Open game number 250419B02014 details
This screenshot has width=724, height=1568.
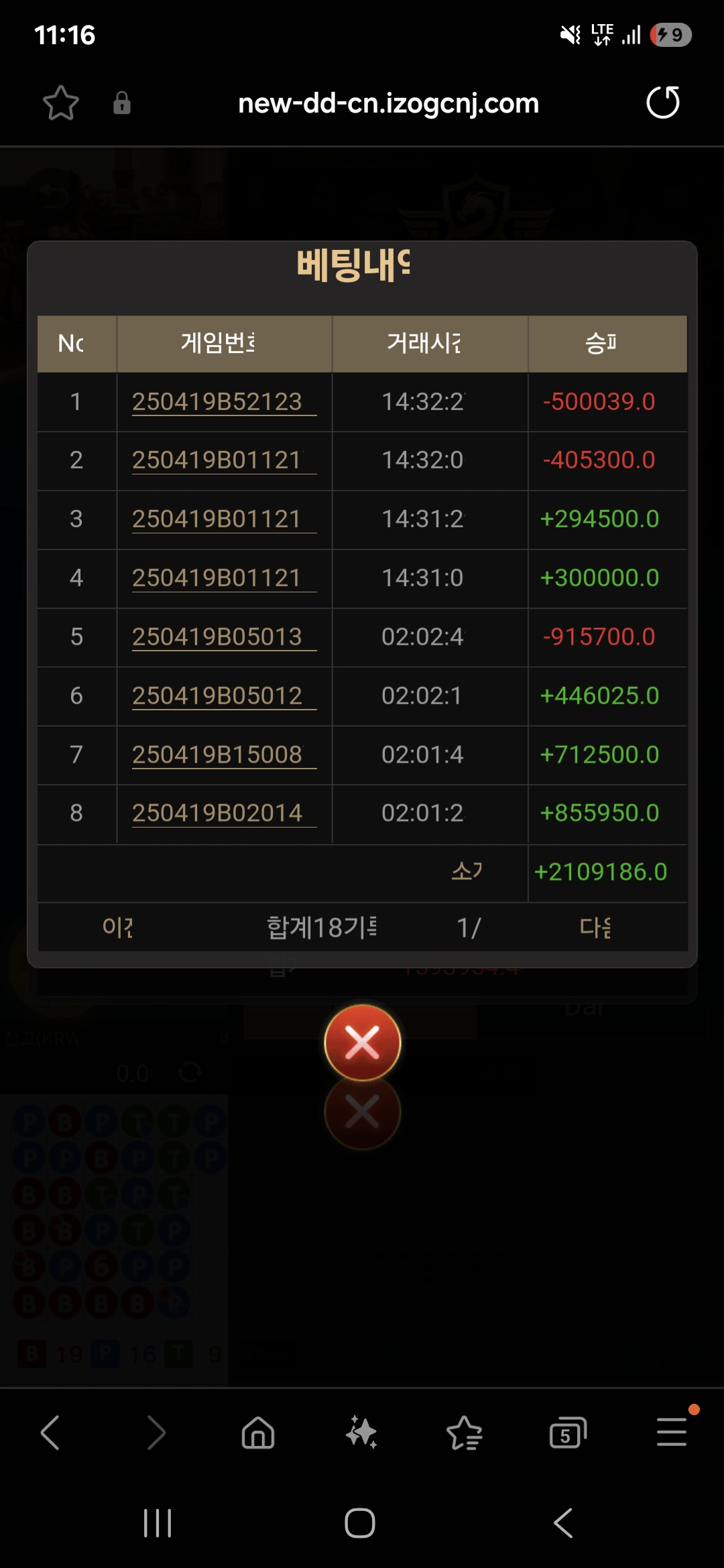click(217, 813)
